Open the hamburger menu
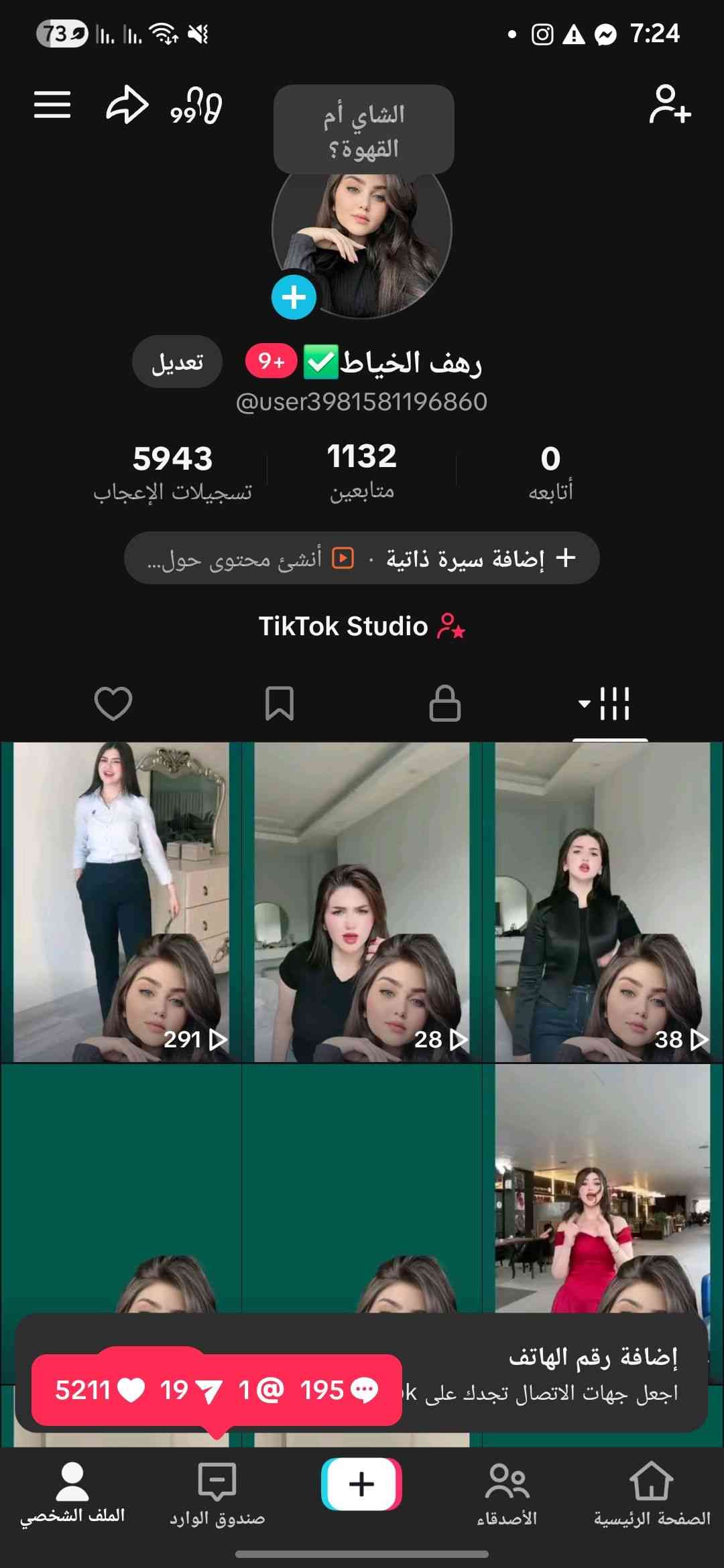This screenshot has width=724, height=1568. click(52, 105)
